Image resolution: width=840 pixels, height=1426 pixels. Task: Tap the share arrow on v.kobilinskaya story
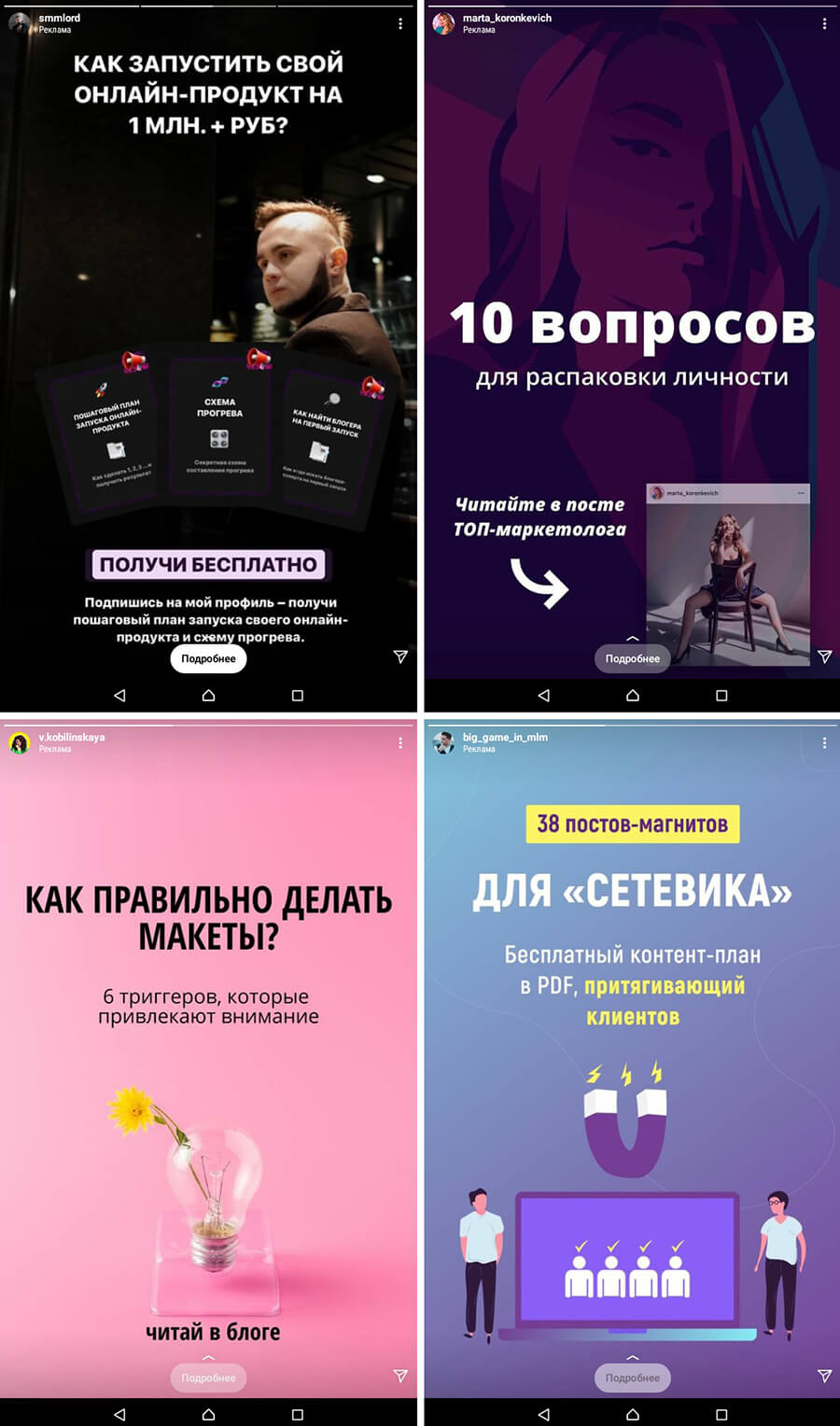[399, 1377]
